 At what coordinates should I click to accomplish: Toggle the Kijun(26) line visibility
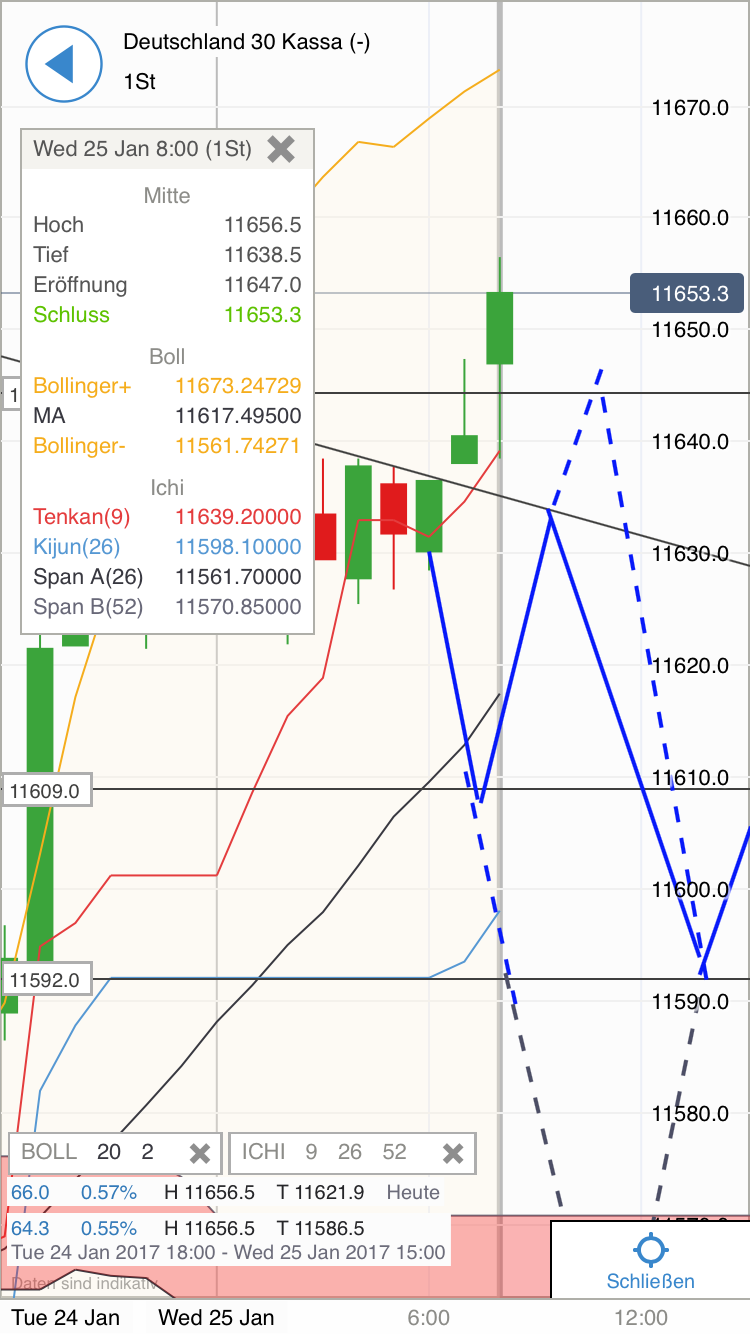tap(79, 547)
